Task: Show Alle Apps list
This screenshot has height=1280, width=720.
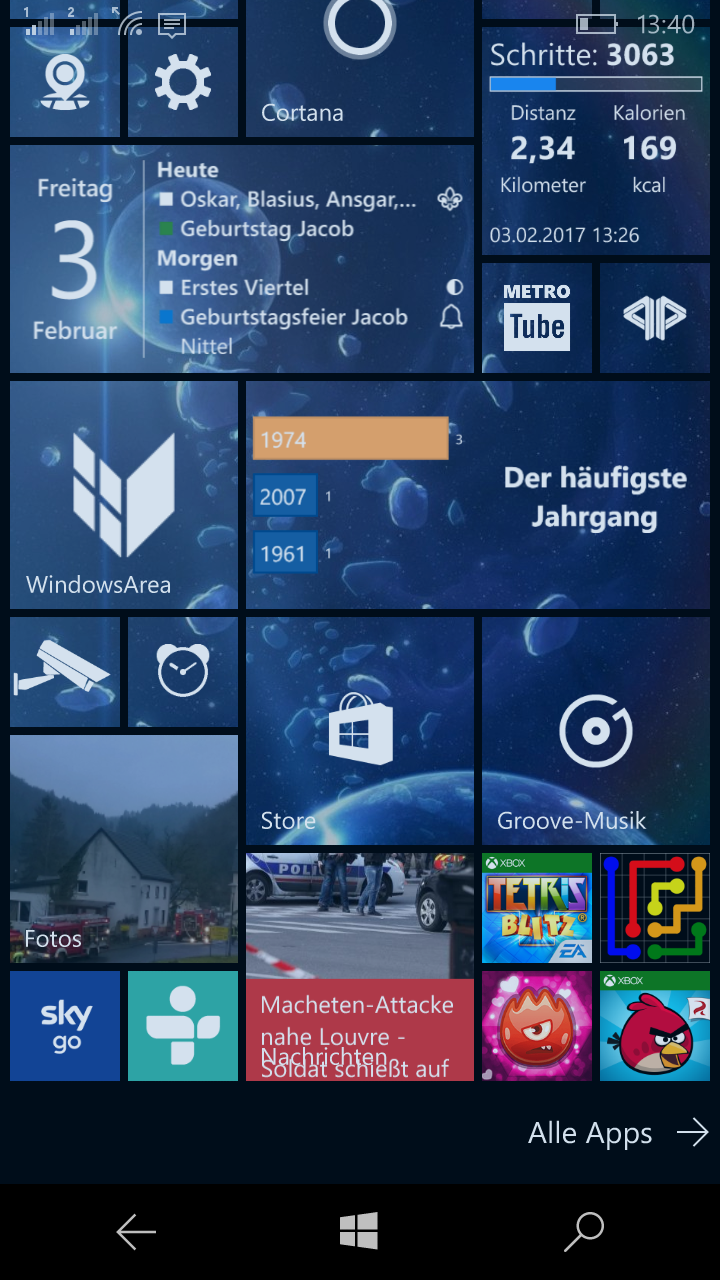Action: pyautogui.click(x=618, y=1133)
